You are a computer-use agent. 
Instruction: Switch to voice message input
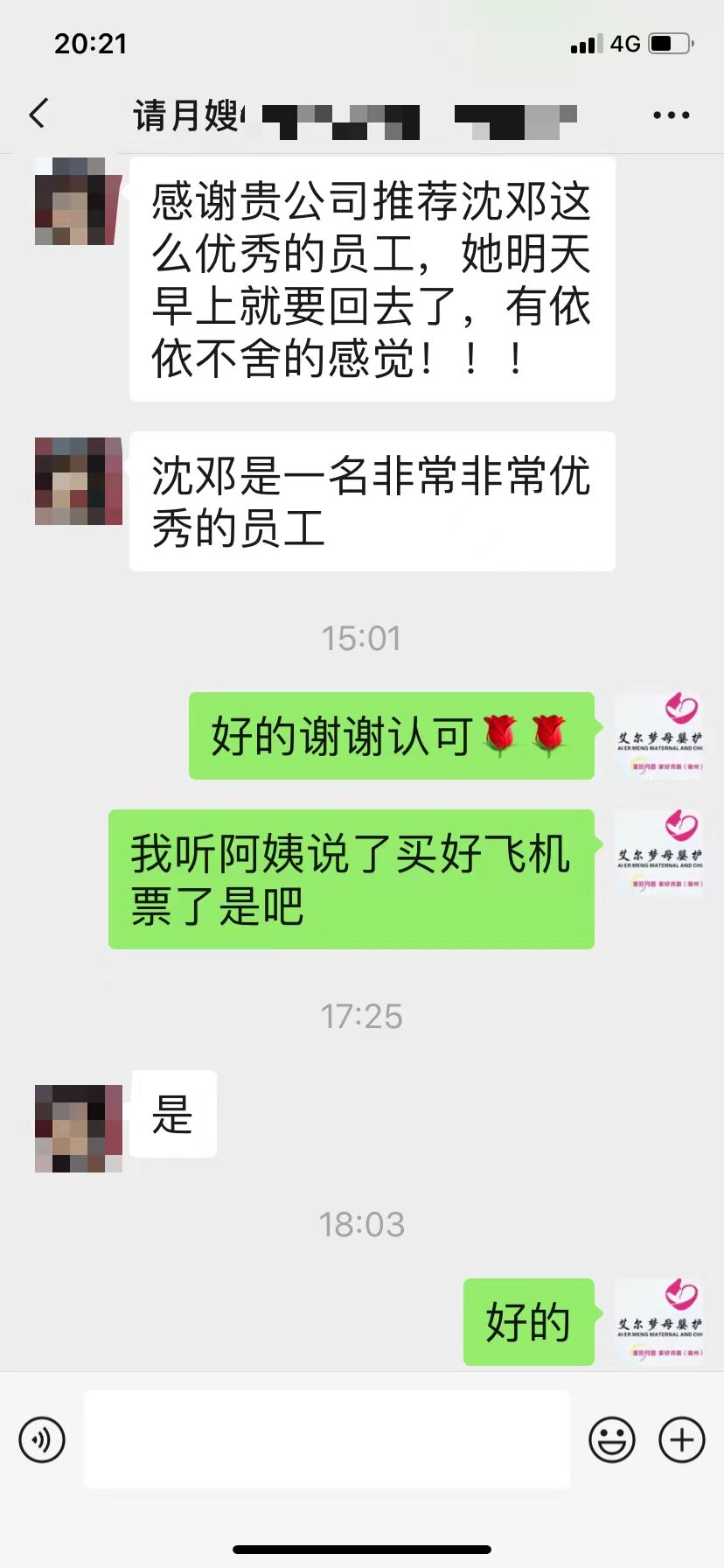coord(42,1438)
